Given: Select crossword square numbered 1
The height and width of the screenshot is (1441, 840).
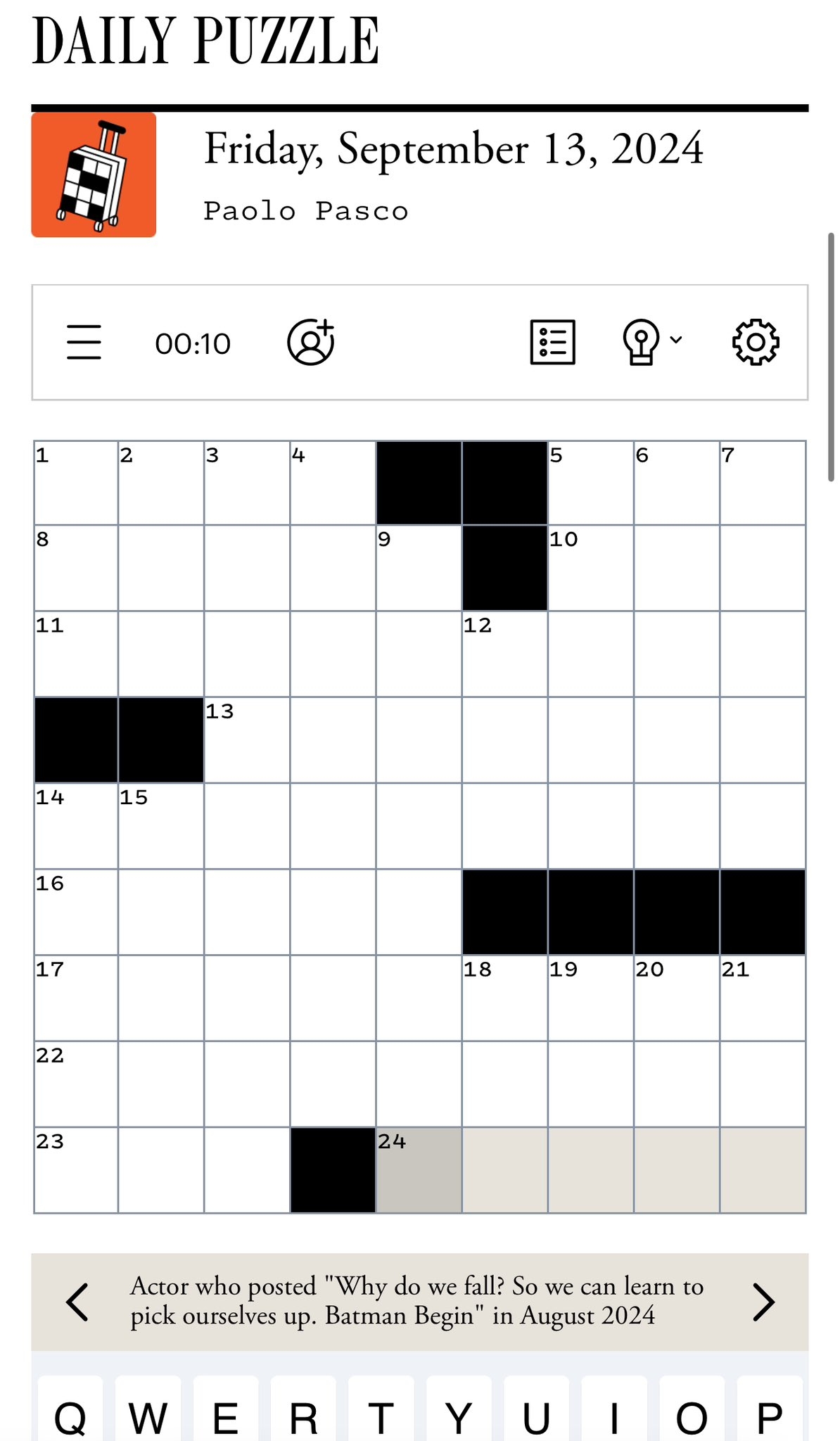Looking at the screenshot, I should pos(76,483).
